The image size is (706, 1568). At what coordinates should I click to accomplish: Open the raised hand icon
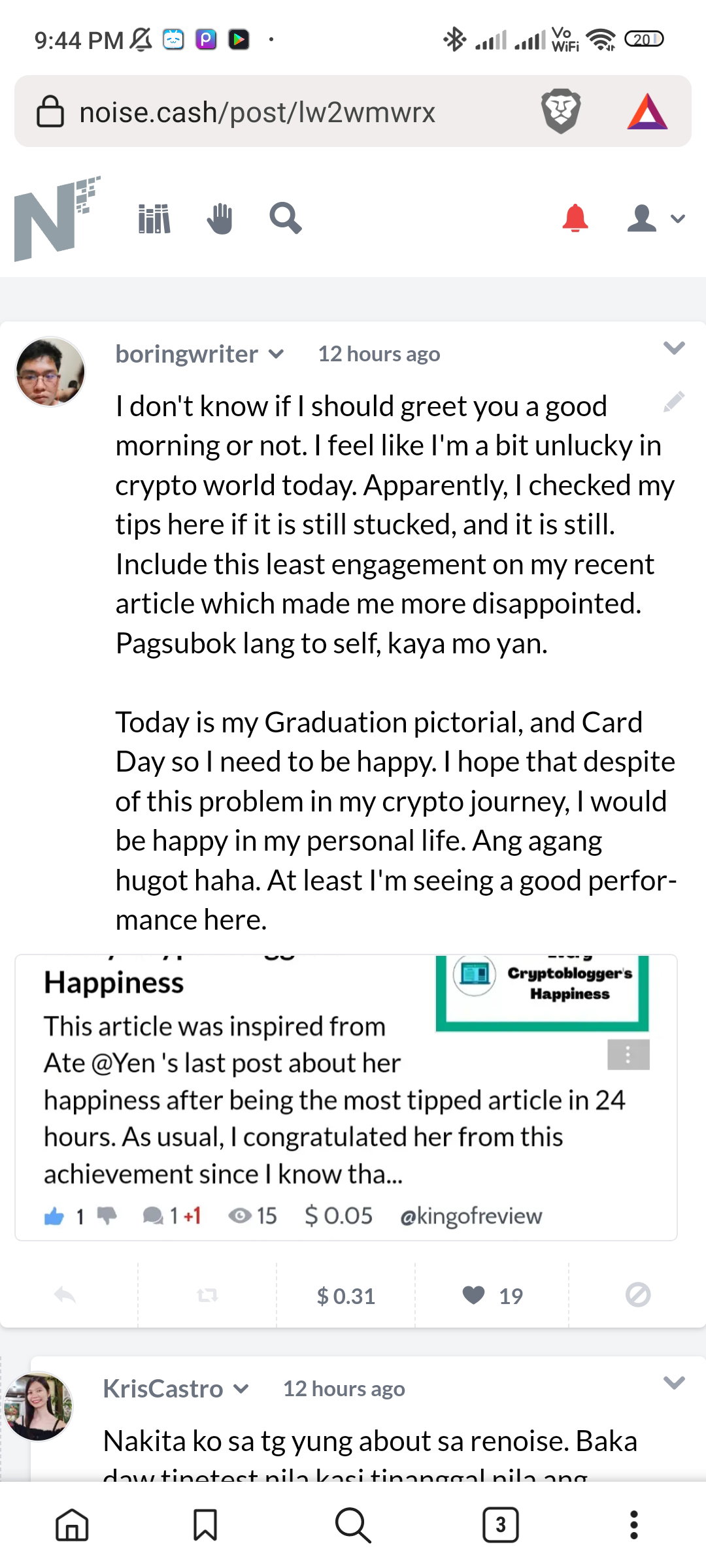pyautogui.click(x=220, y=218)
